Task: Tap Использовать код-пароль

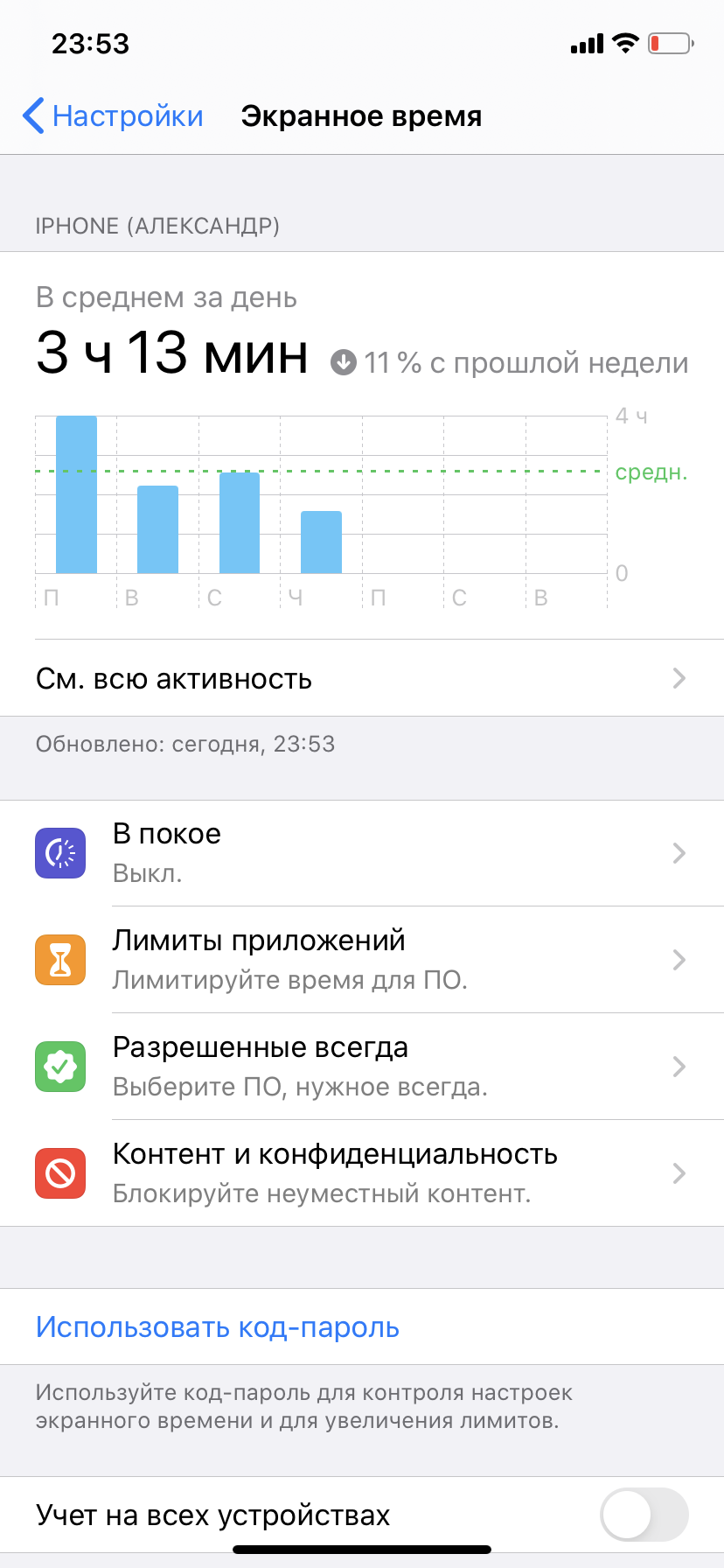Action: point(217,1326)
